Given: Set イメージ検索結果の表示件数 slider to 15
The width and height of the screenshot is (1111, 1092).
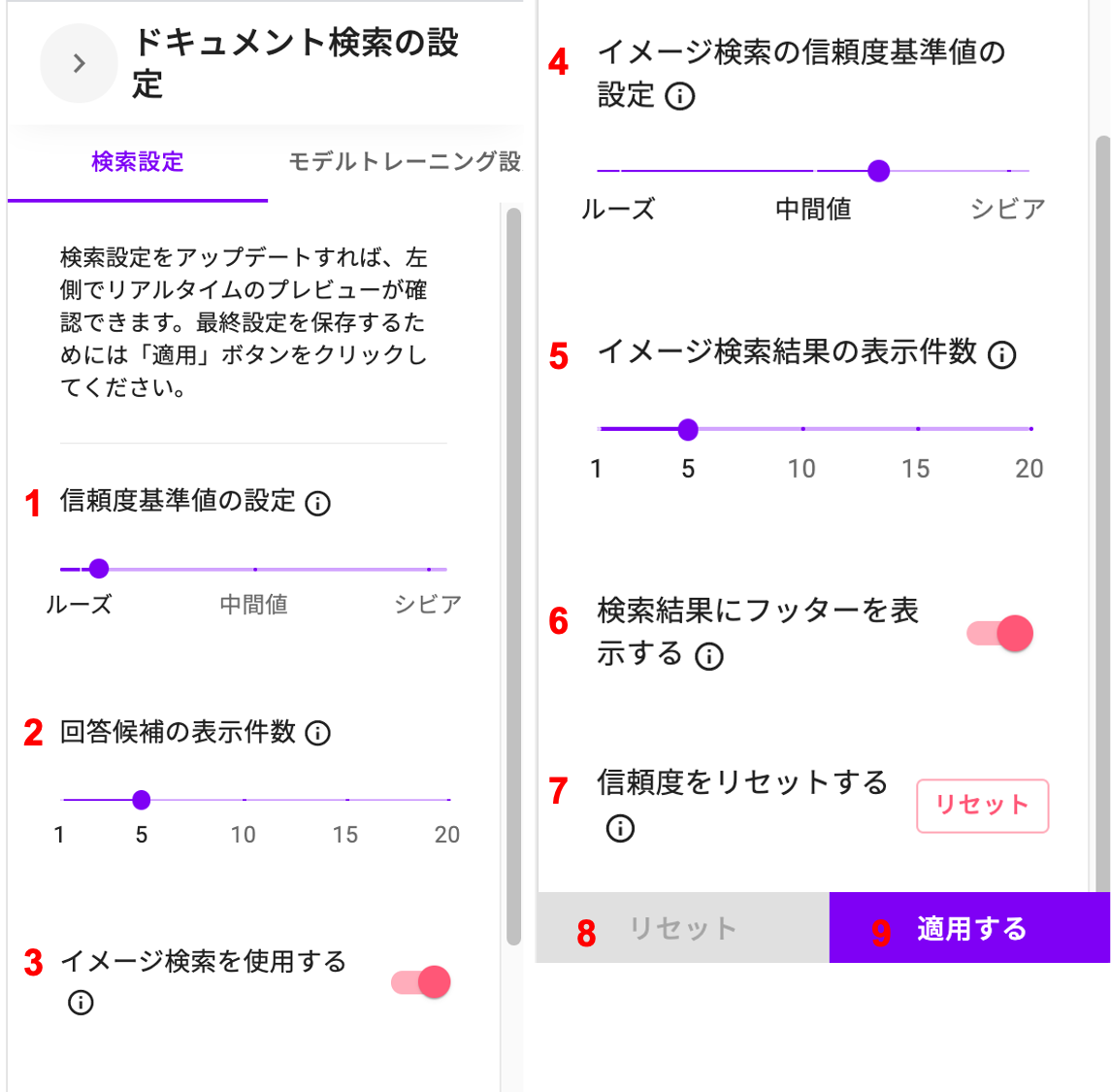Looking at the screenshot, I should click(917, 428).
